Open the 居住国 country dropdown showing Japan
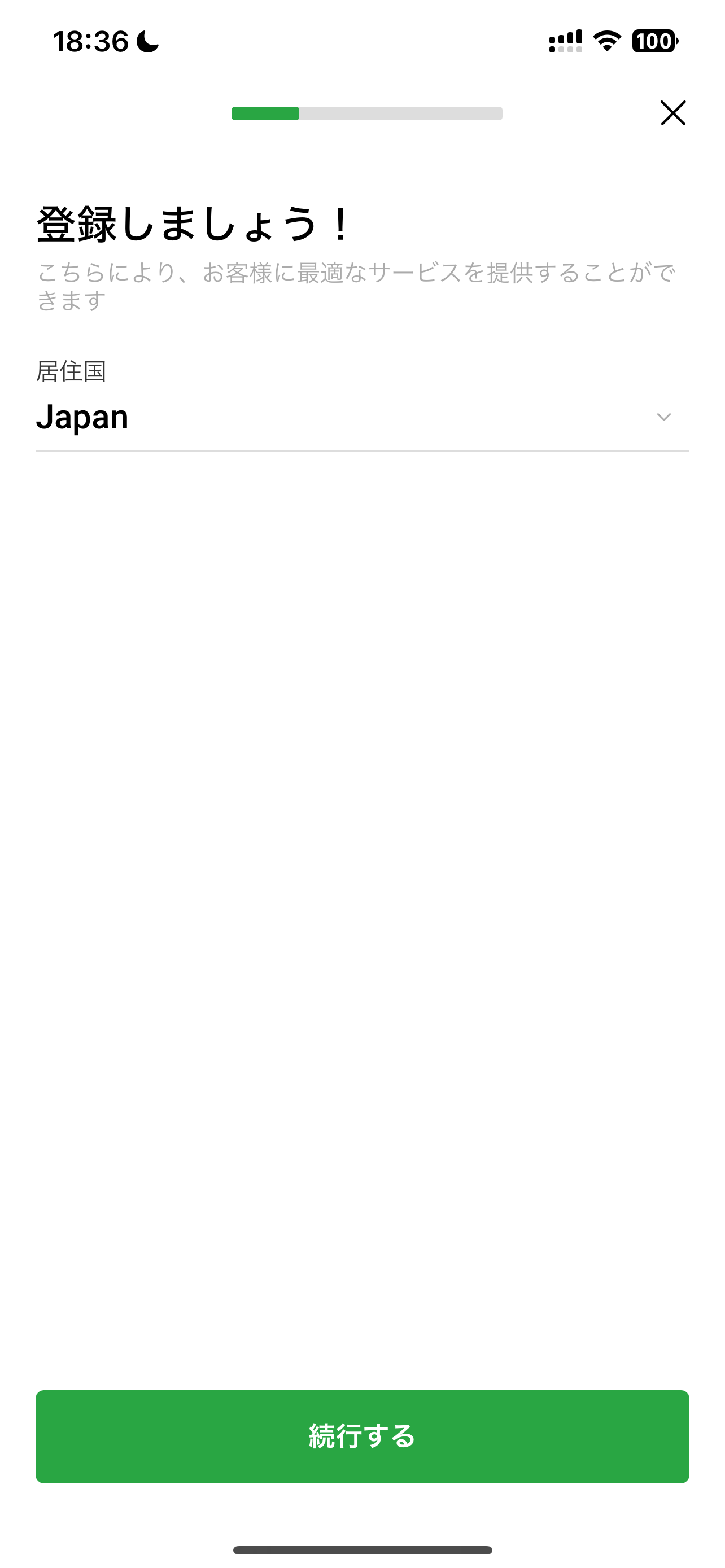 click(362, 417)
